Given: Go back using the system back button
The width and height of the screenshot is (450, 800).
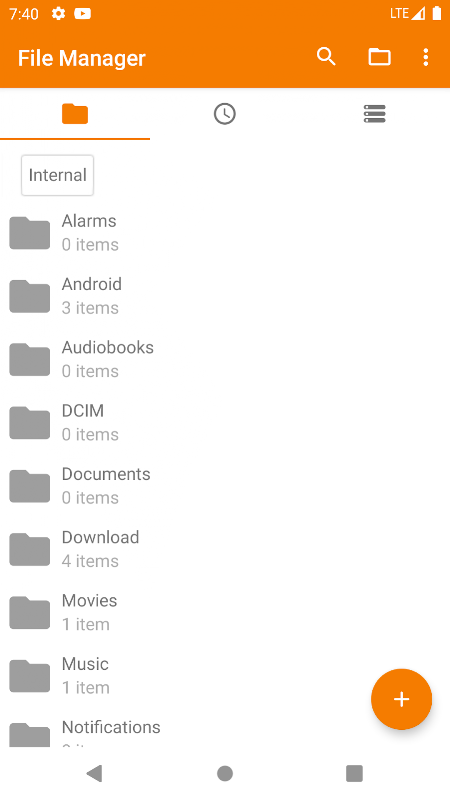Looking at the screenshot, I should pyautogui.click(x=94, y=773).
